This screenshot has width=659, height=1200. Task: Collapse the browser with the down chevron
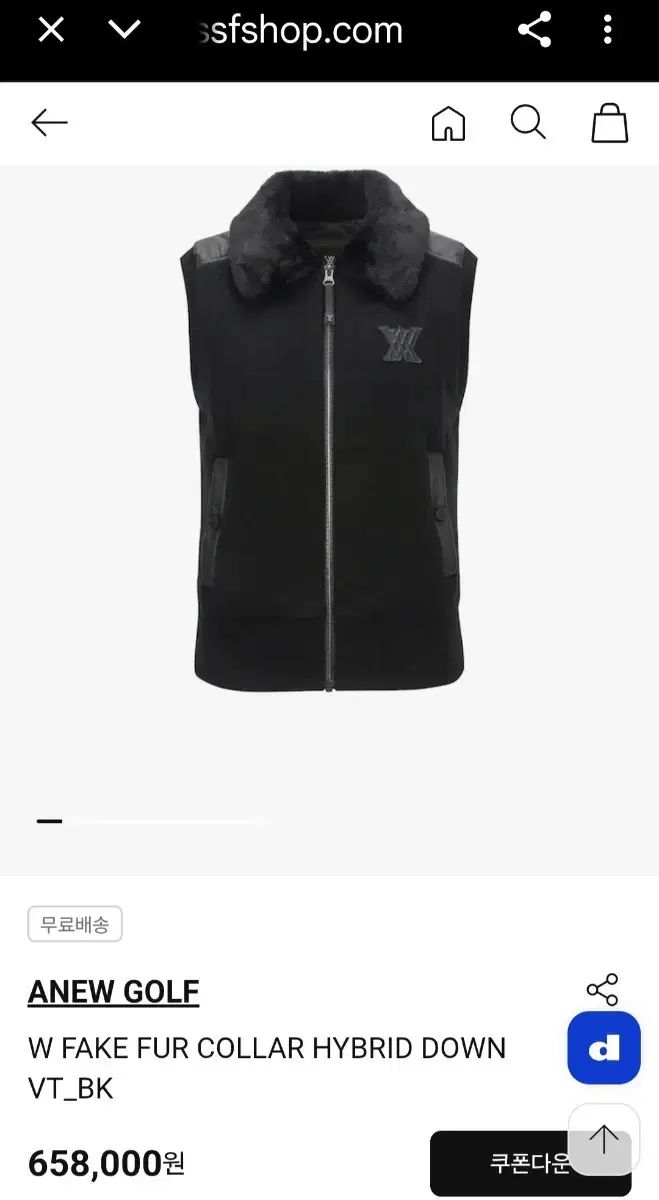point(124,30)
